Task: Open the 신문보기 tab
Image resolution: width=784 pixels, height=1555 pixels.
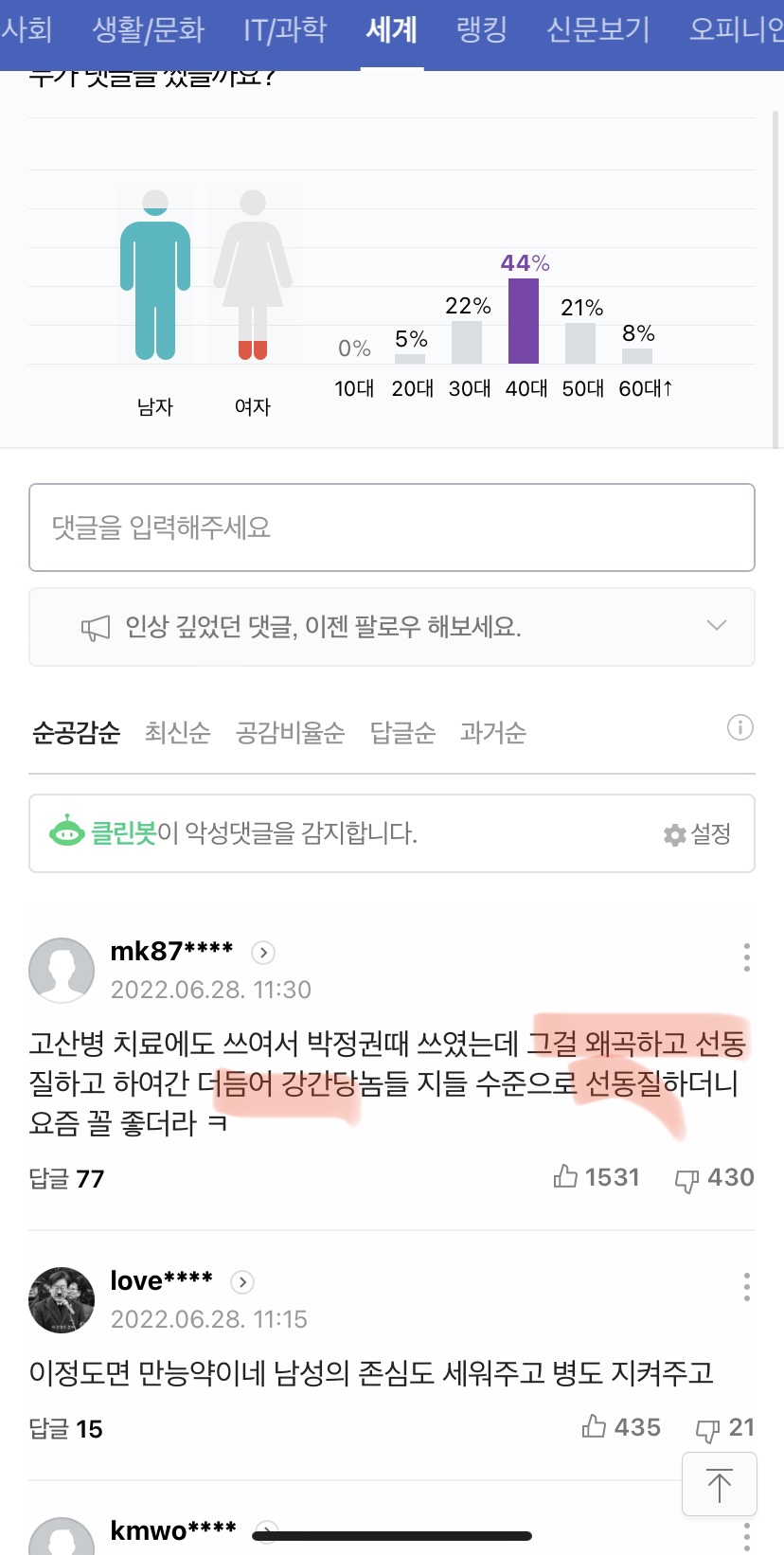Action: pyautogui.click(x=597, y=30)
